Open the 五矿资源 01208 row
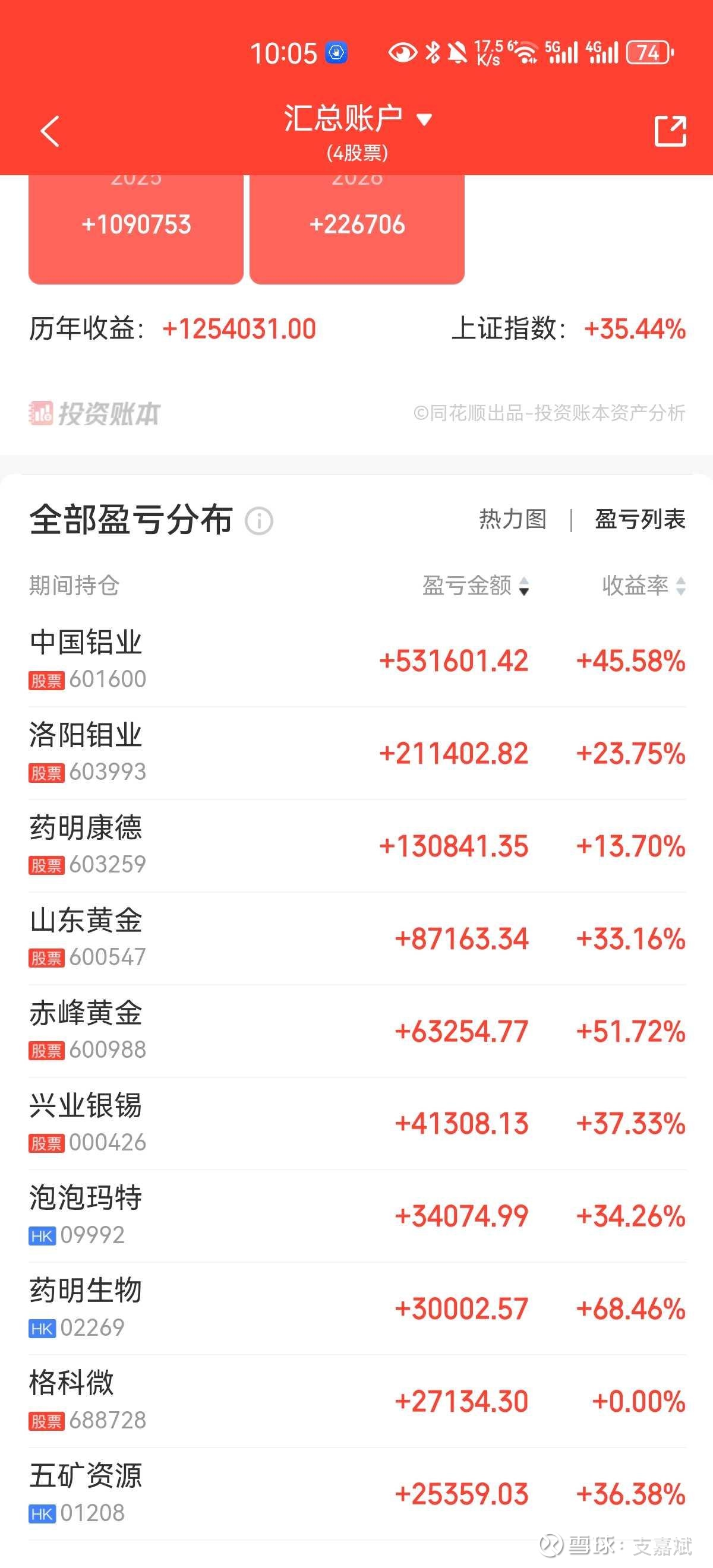Viewport: 713px width, 1568px height. click(x=357, y=1494)
